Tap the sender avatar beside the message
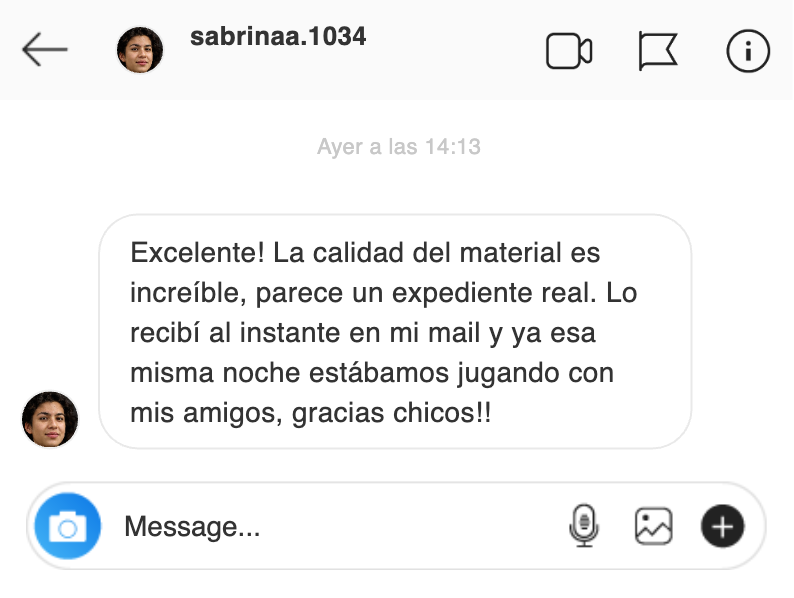Viewport: 794px width, 598px height. pyautogui.click(x=50, y=419)
